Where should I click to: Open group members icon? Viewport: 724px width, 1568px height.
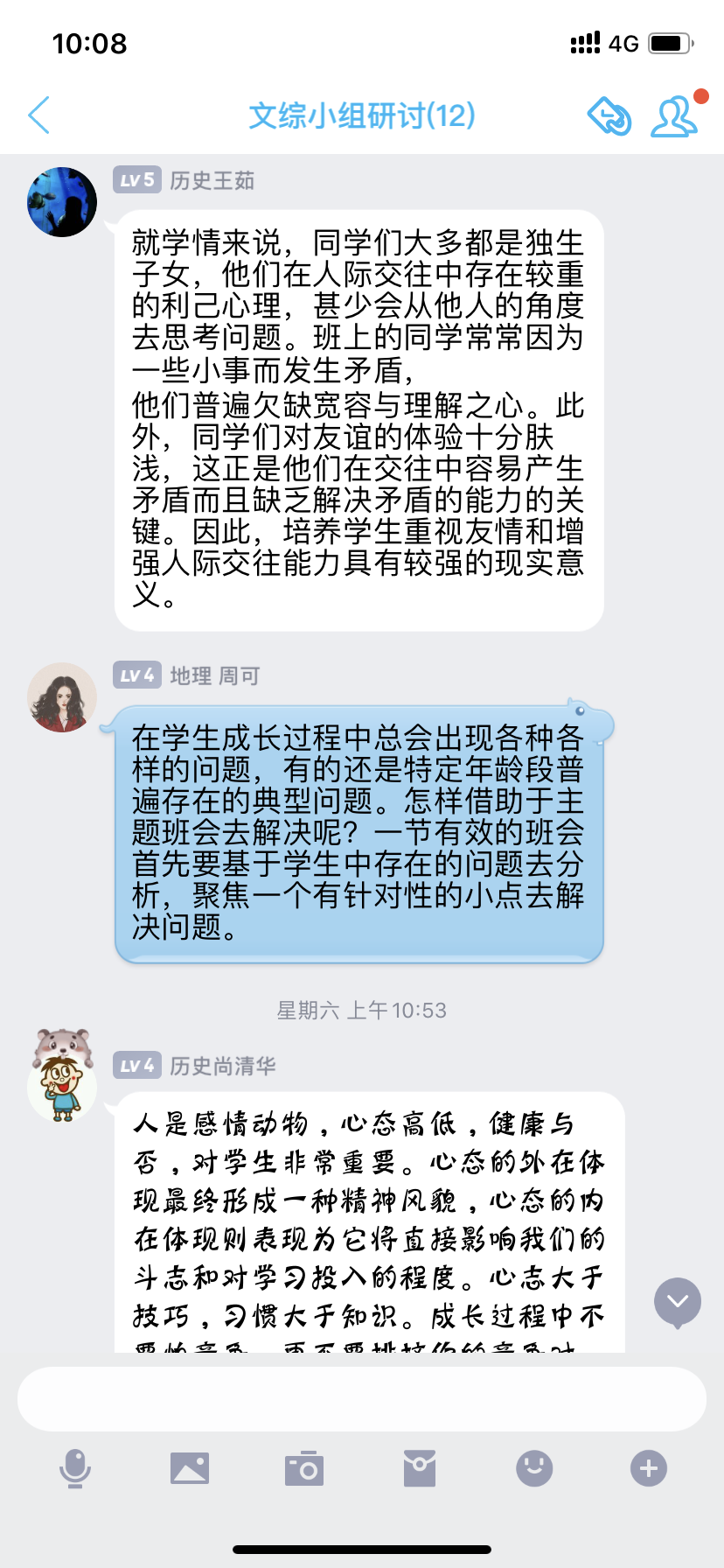click(674, 116)
